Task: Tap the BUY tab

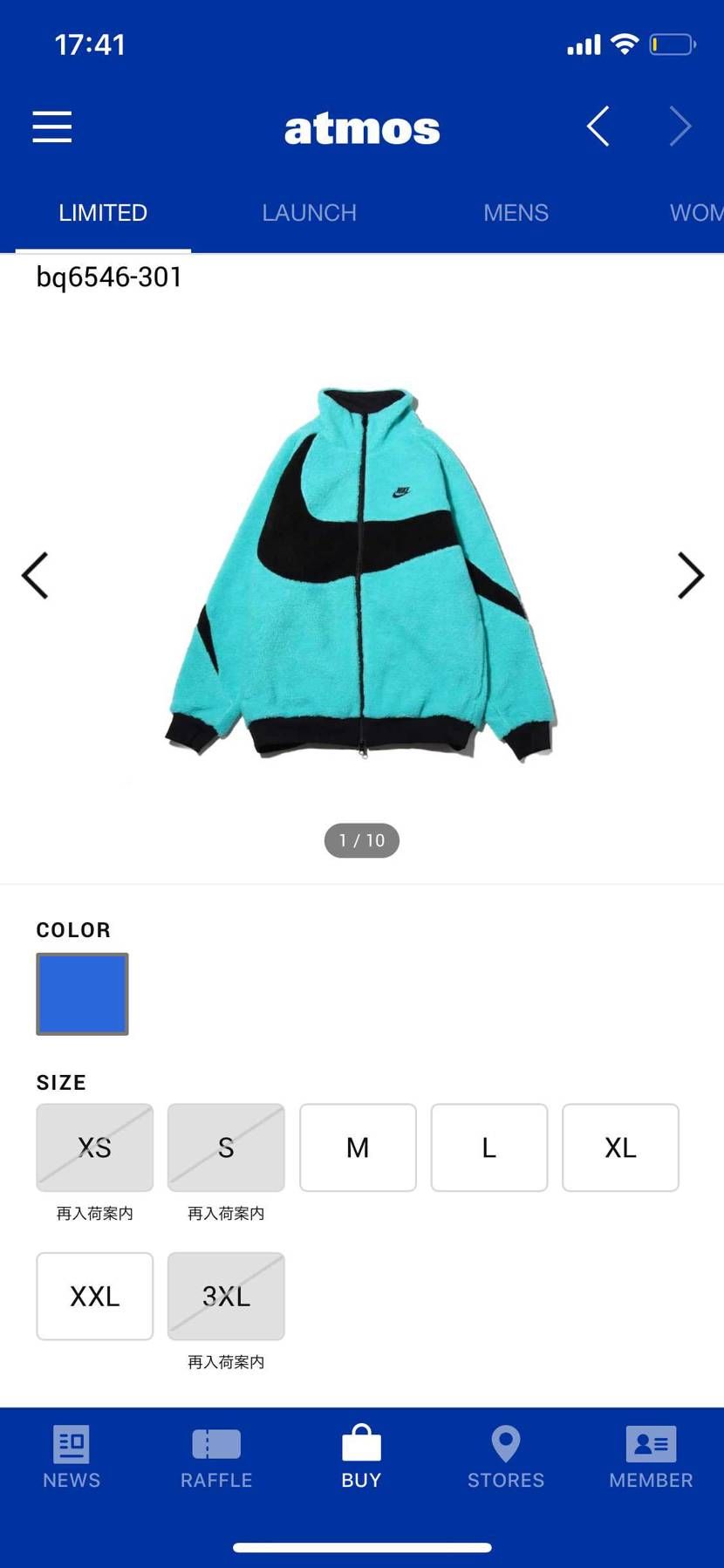Action: point(361,1456)
